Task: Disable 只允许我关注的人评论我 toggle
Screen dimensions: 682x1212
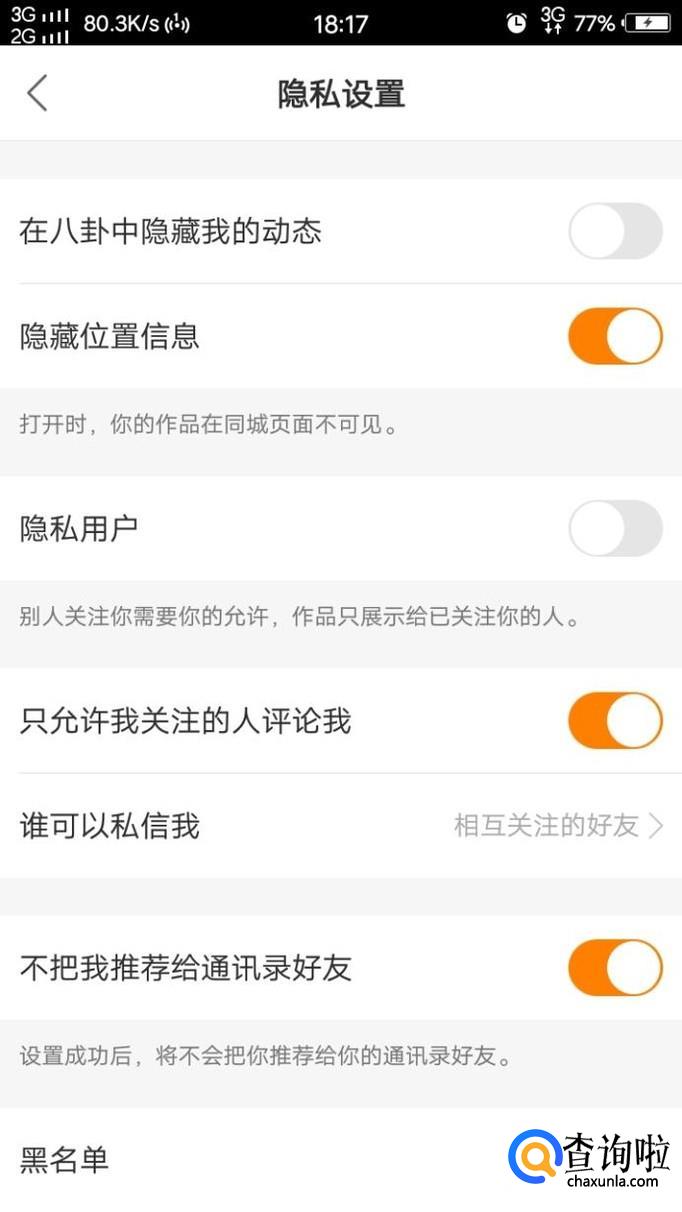Action: point(615,721)
